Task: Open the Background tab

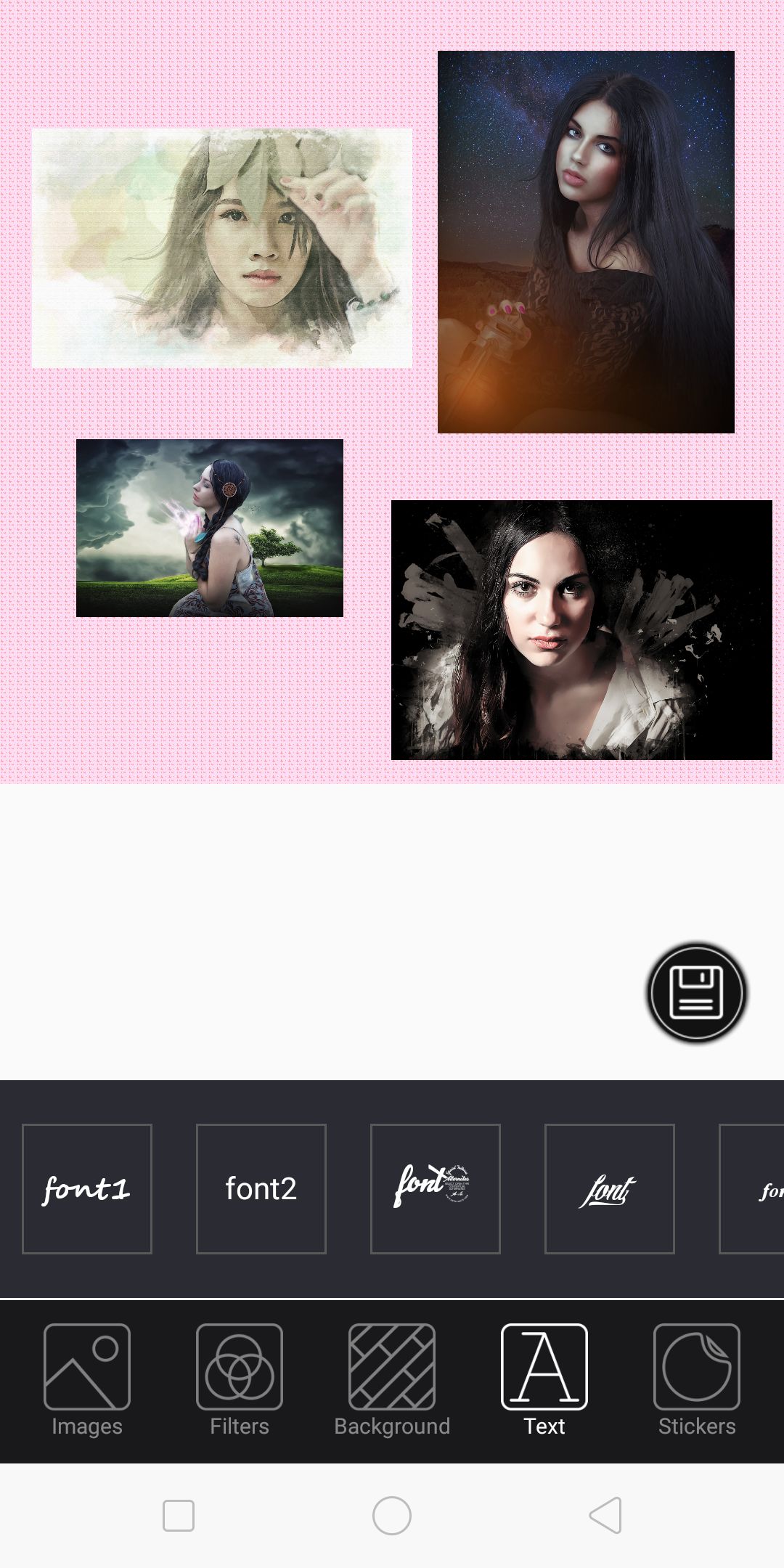Action: click(x=392, y=1381)
